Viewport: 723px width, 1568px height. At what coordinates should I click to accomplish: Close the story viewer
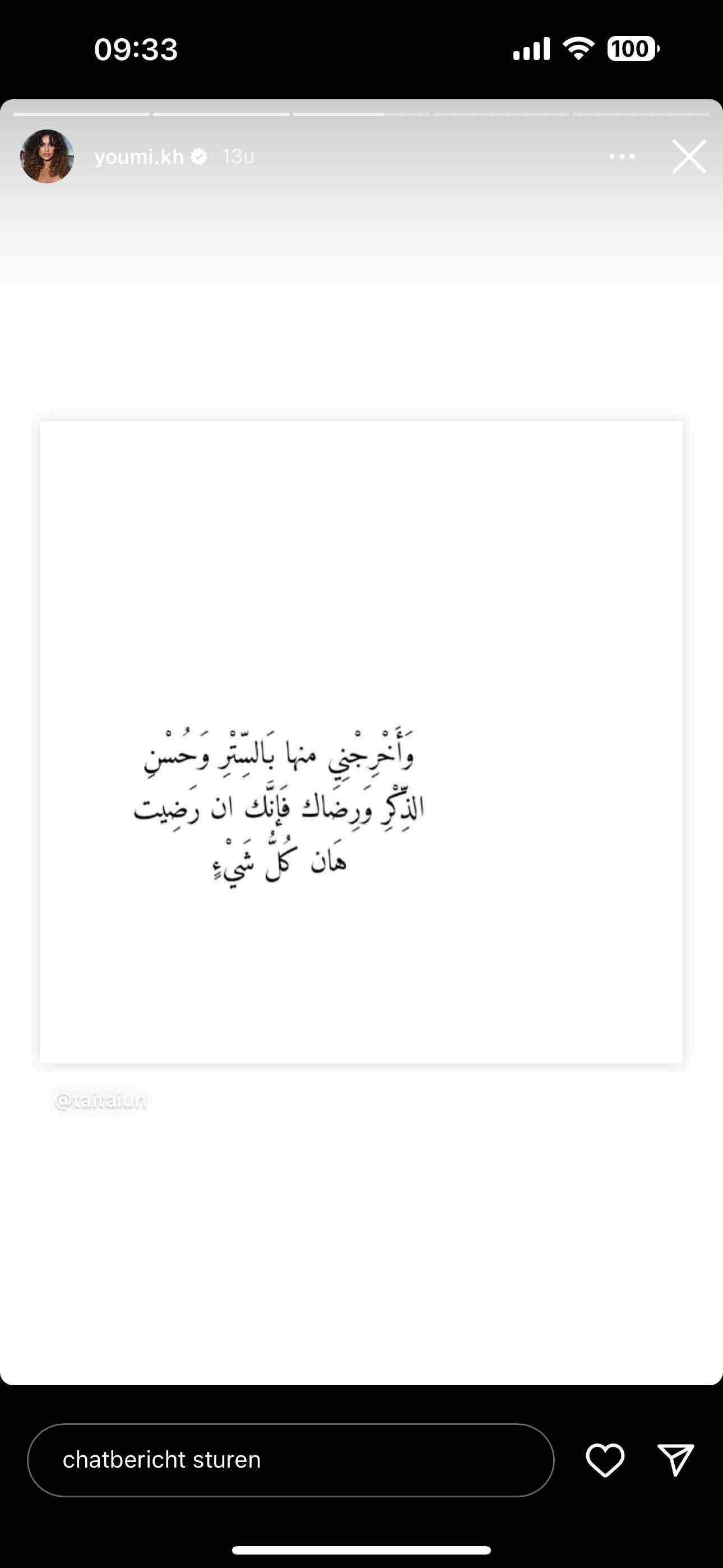(688, 157)
